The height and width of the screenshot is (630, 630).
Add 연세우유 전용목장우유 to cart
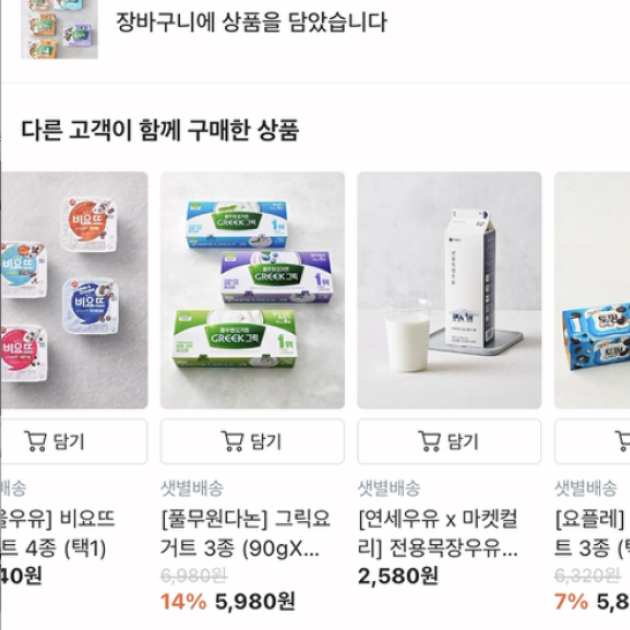tap(449, 441)
